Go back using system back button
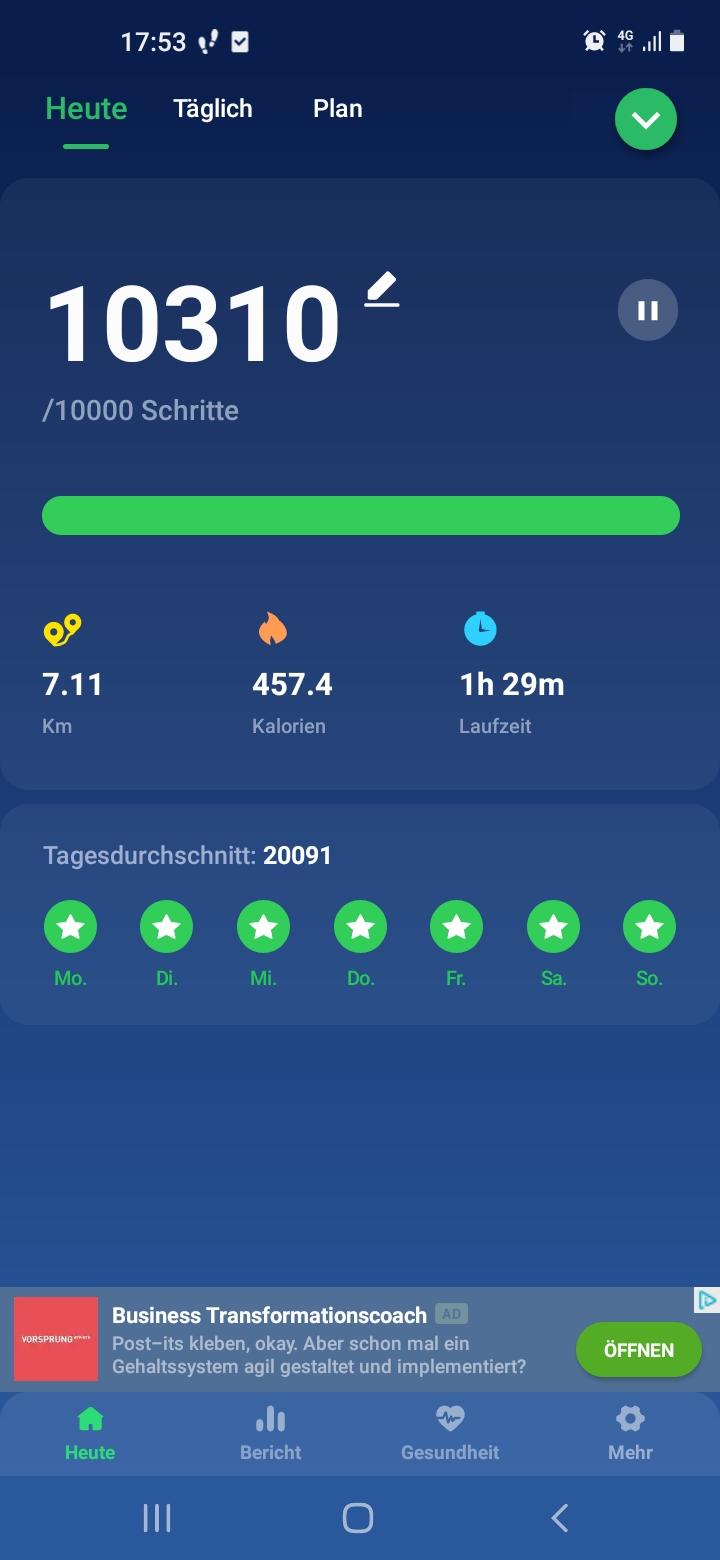 [x=560, y=1518]
